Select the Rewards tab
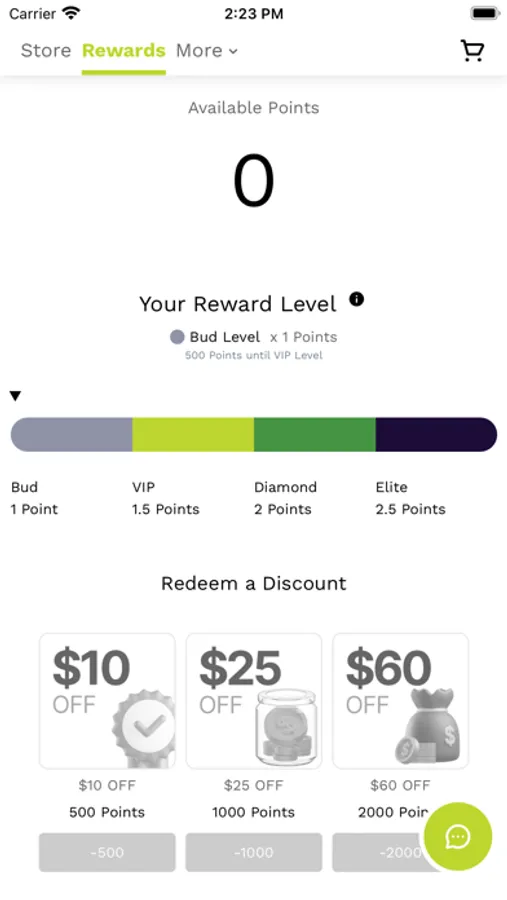 point(123,51)
